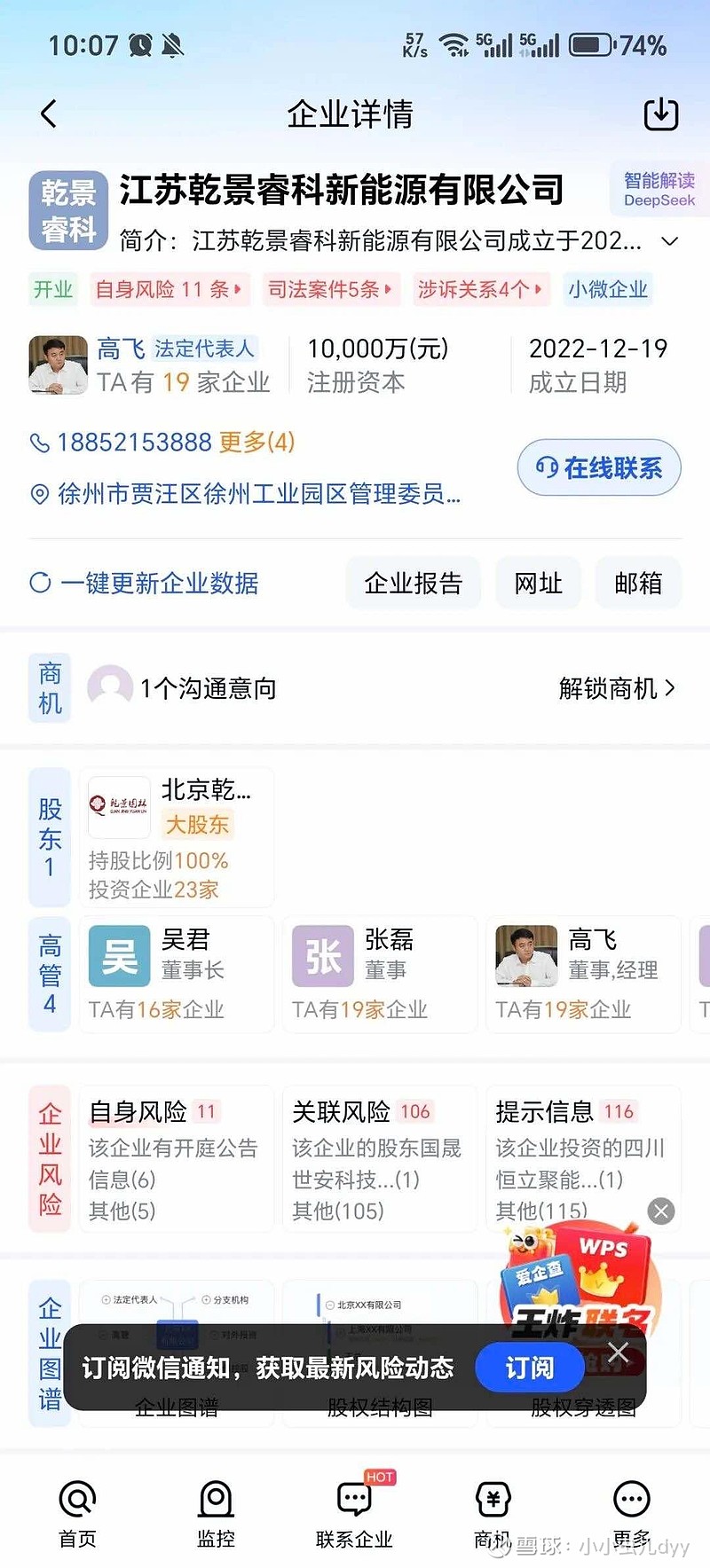Tap the location pin icon near the address

pos(42,495)
